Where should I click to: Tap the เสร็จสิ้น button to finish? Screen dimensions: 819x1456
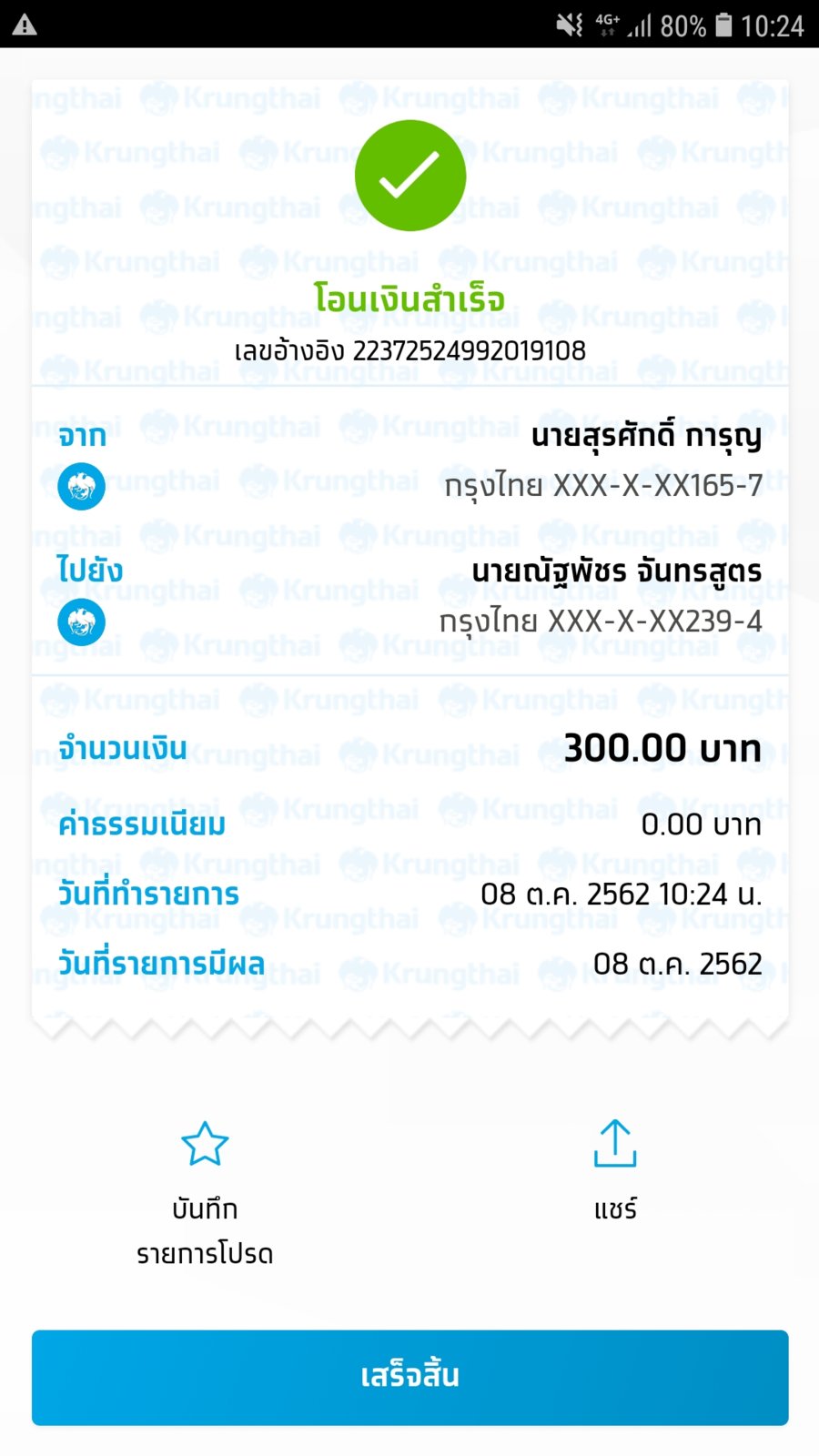409,1377
